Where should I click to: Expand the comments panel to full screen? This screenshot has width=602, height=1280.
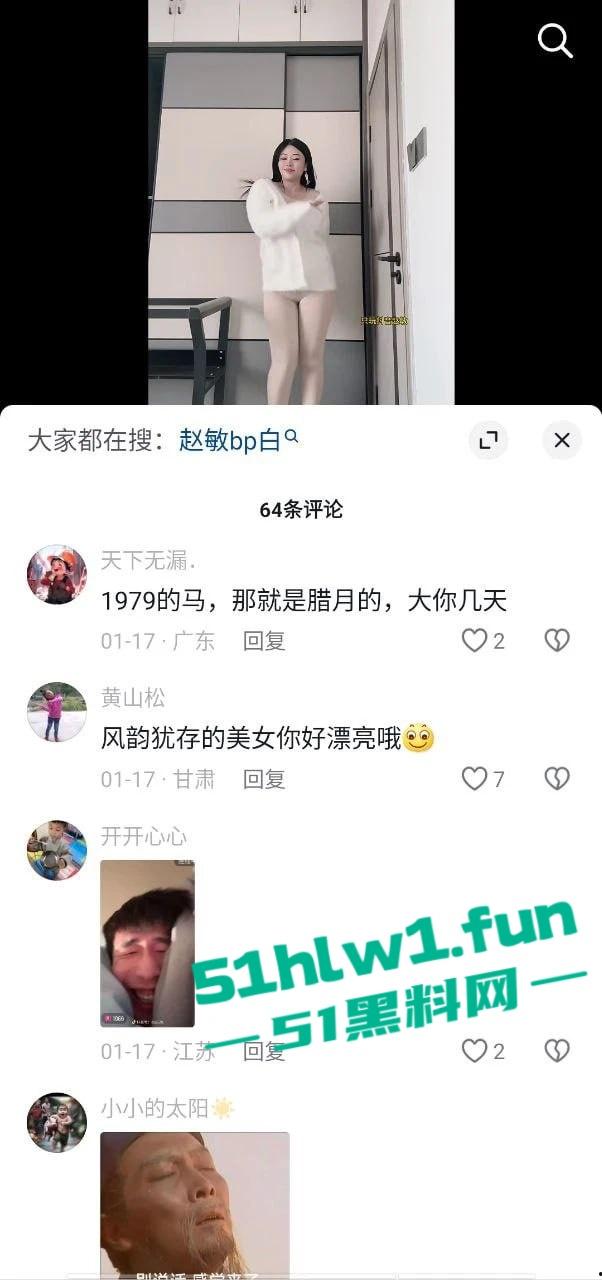[488, 440]
